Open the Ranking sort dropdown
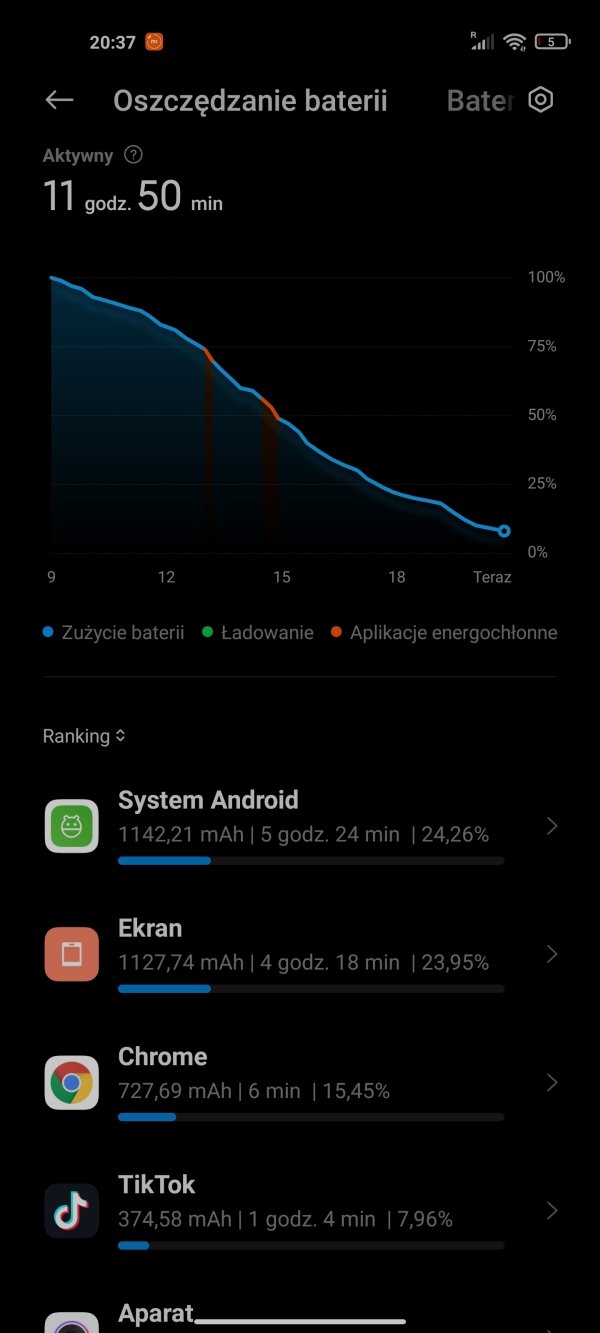This screenshot has height=1333, width=600. coord(84,736)
